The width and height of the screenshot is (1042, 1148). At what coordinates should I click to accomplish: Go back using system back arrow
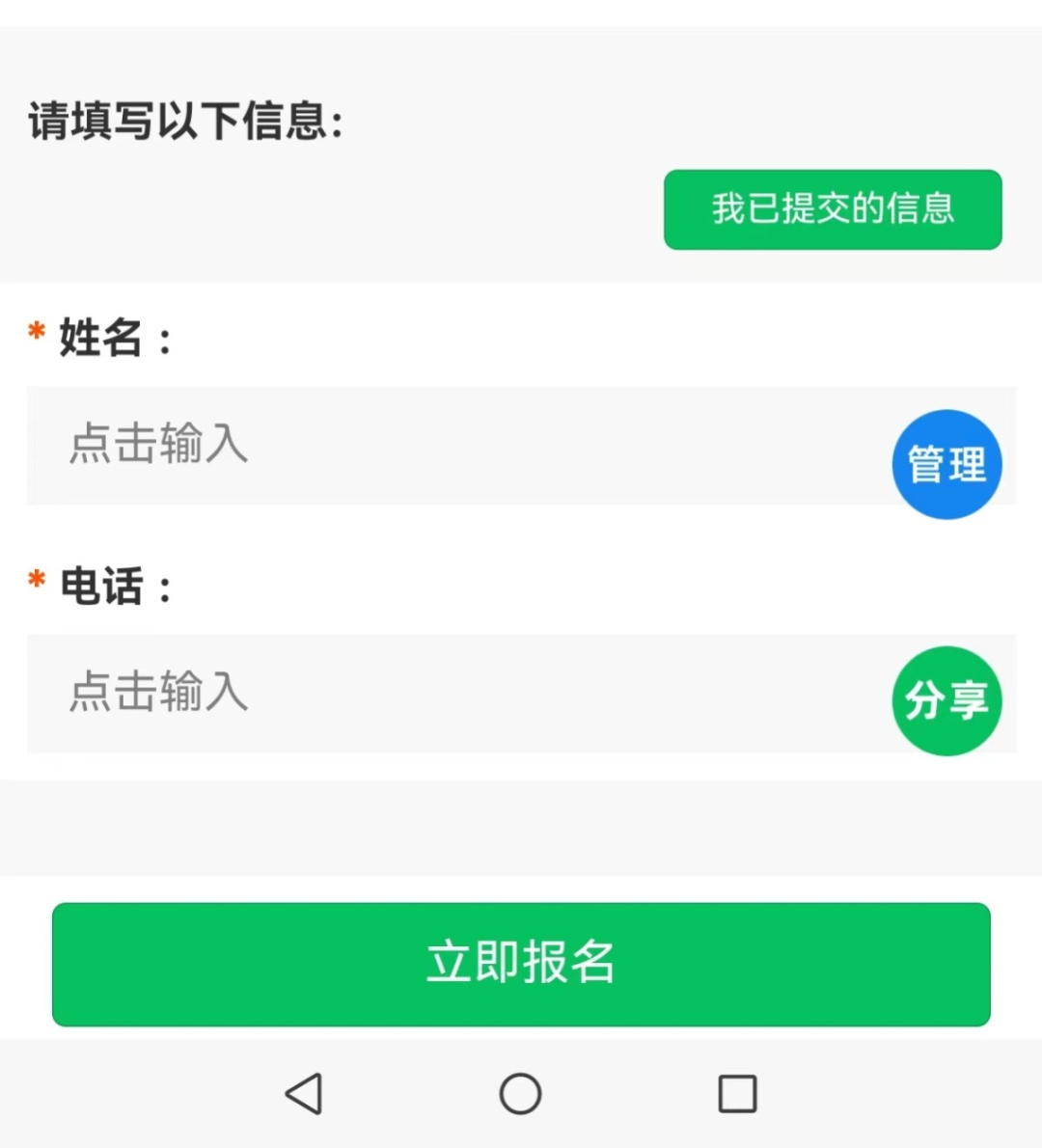[304, 1094]
